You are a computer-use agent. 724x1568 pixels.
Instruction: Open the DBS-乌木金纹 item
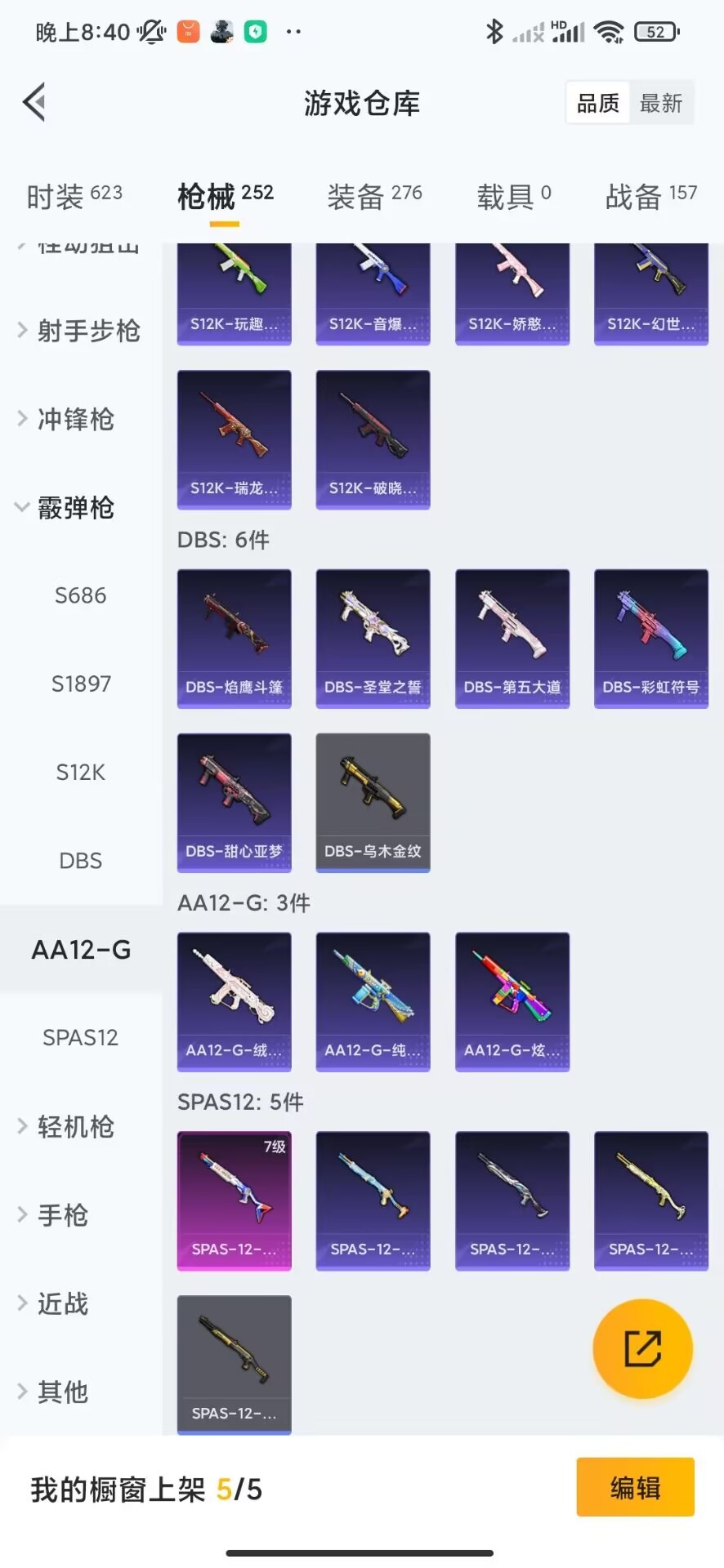(x=373, y=802)
